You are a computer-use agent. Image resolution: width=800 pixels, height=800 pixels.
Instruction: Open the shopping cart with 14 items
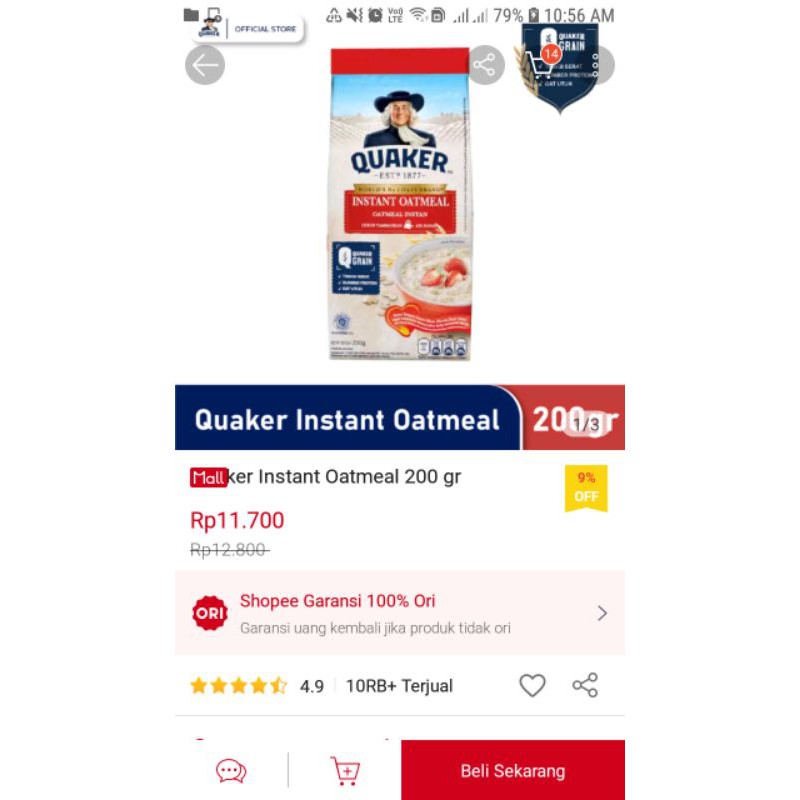[x=541, y=66]
